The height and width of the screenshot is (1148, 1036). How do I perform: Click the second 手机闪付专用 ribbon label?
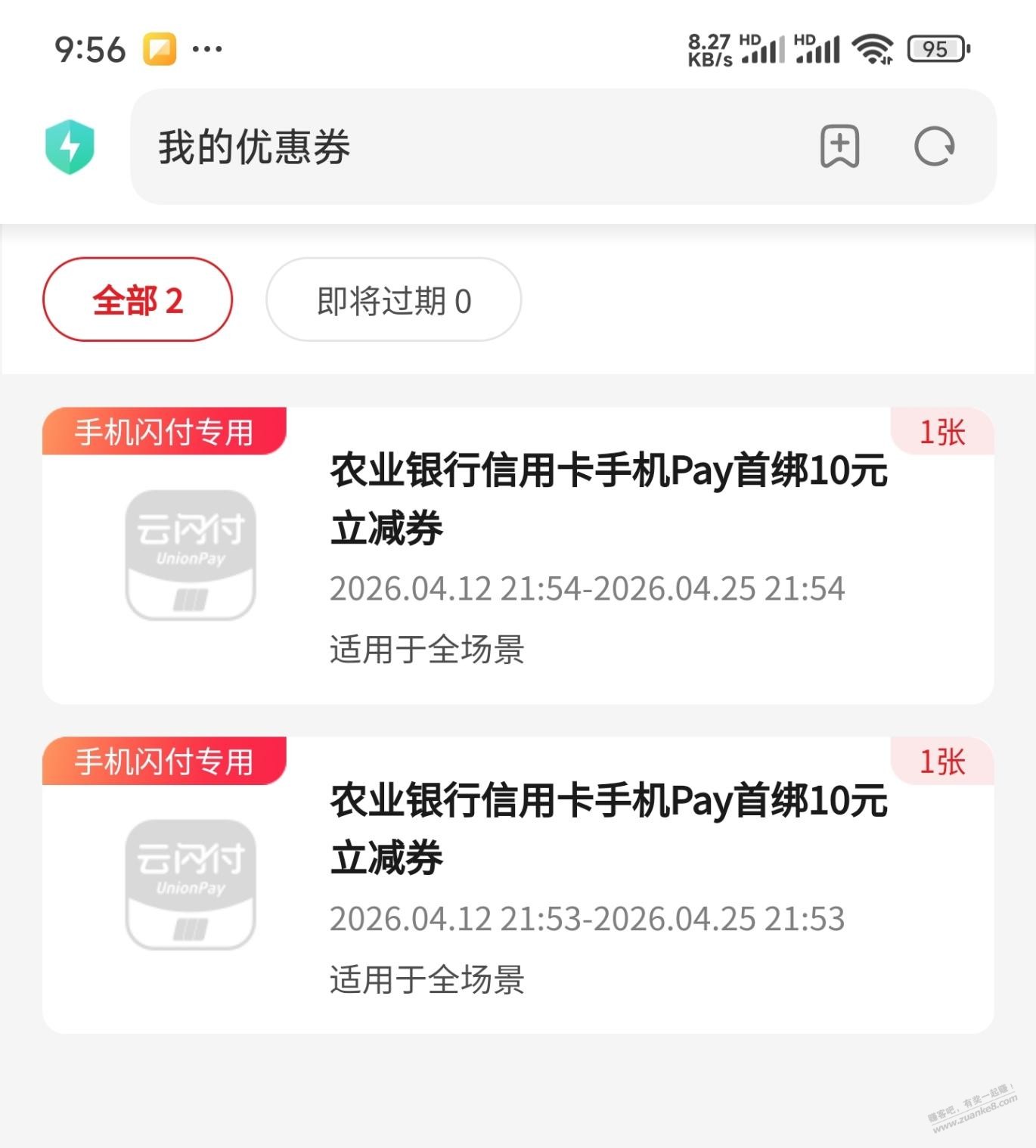coord(164,759)
